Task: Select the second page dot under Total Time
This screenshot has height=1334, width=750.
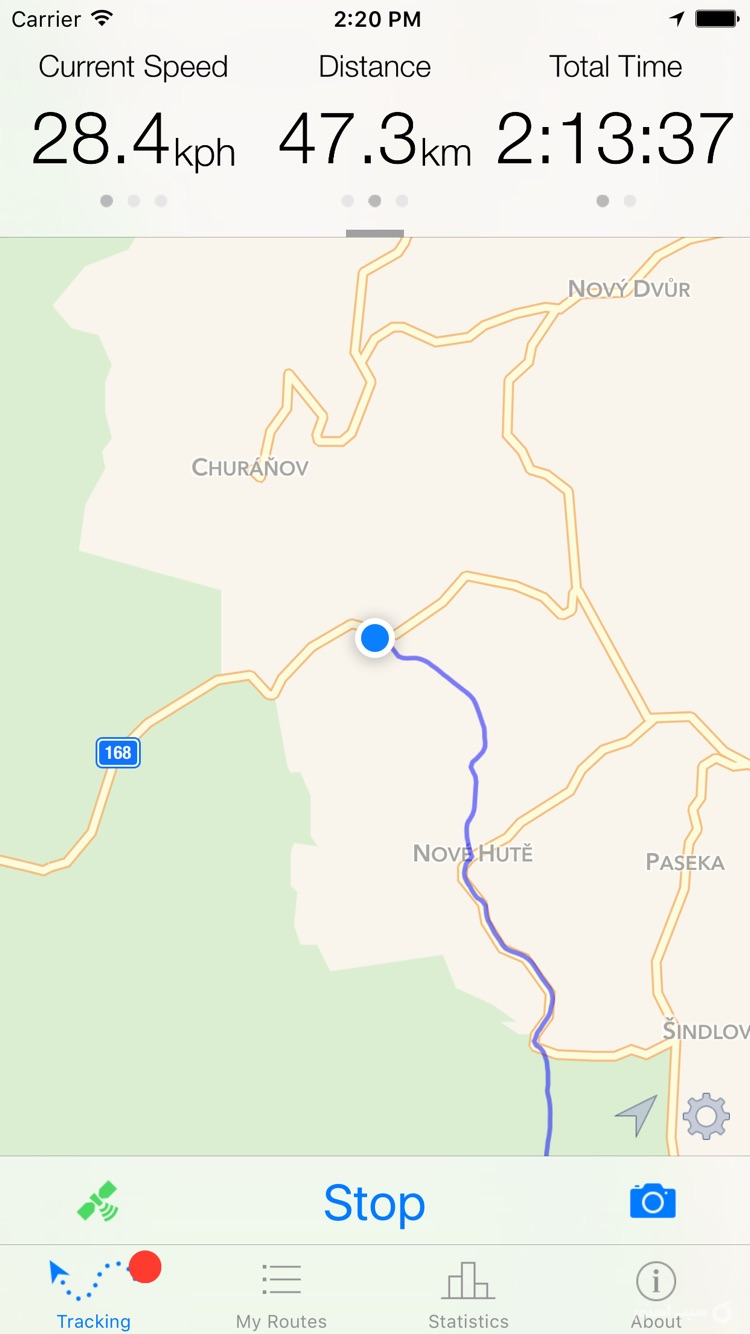Action: click(x=630, y=200)
